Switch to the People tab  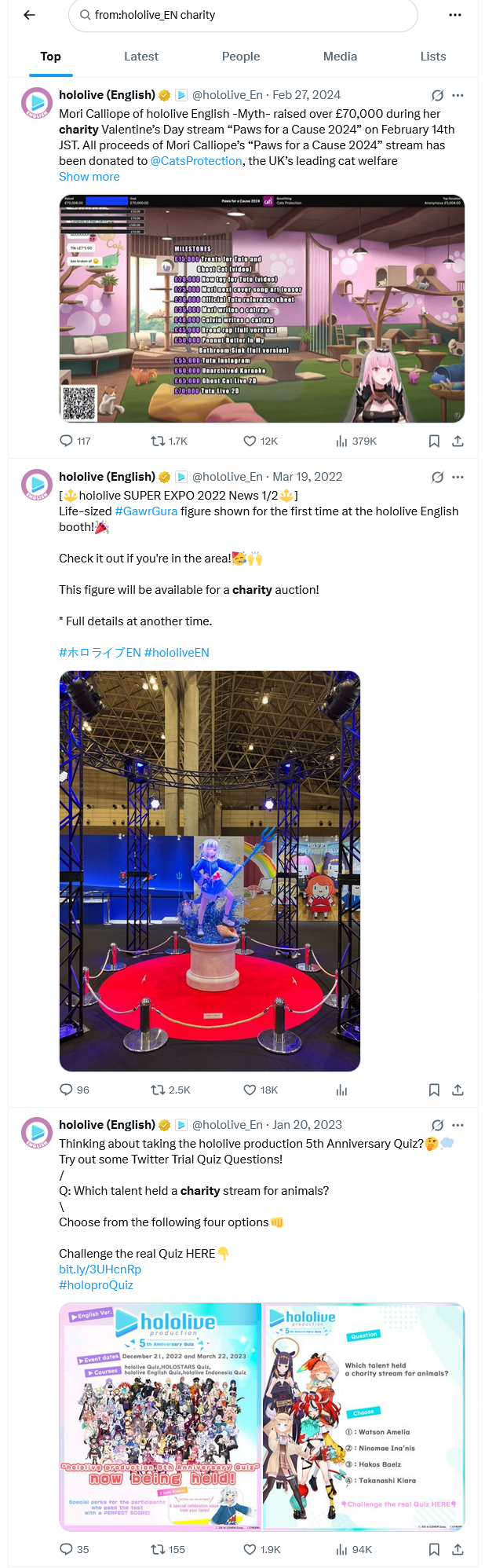coord(241,57)
